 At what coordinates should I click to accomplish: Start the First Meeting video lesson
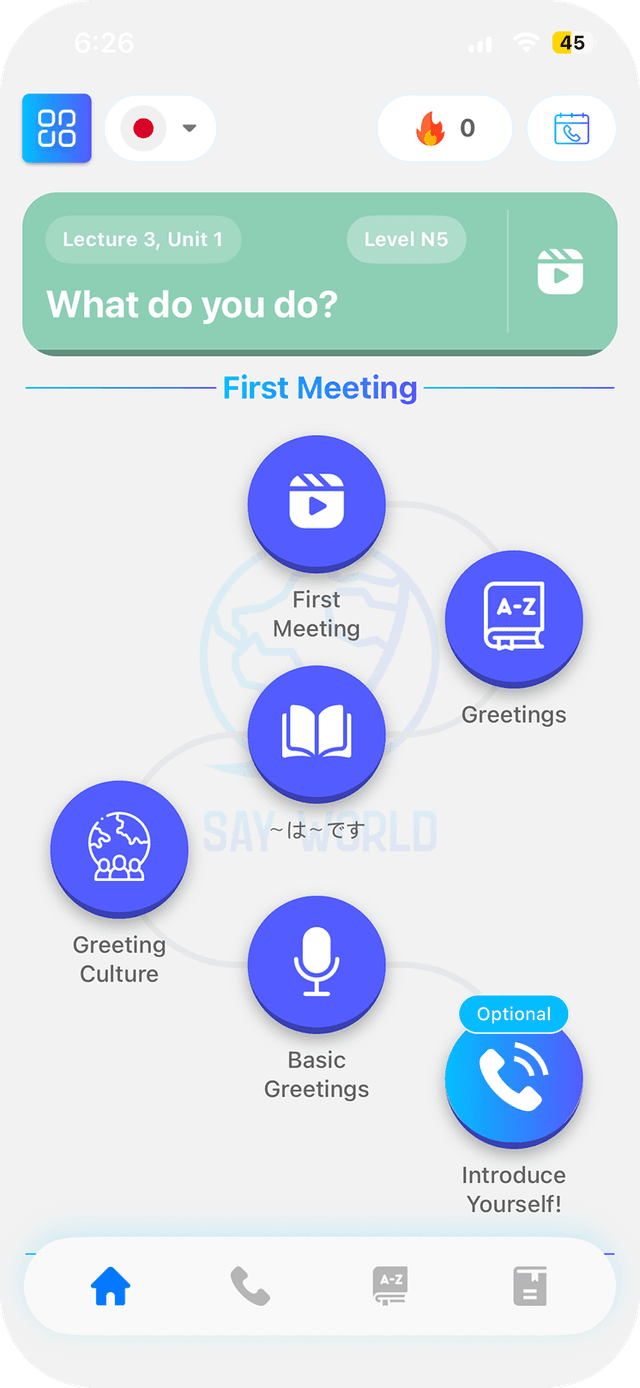pyautogui.click(x=316, y=503)
